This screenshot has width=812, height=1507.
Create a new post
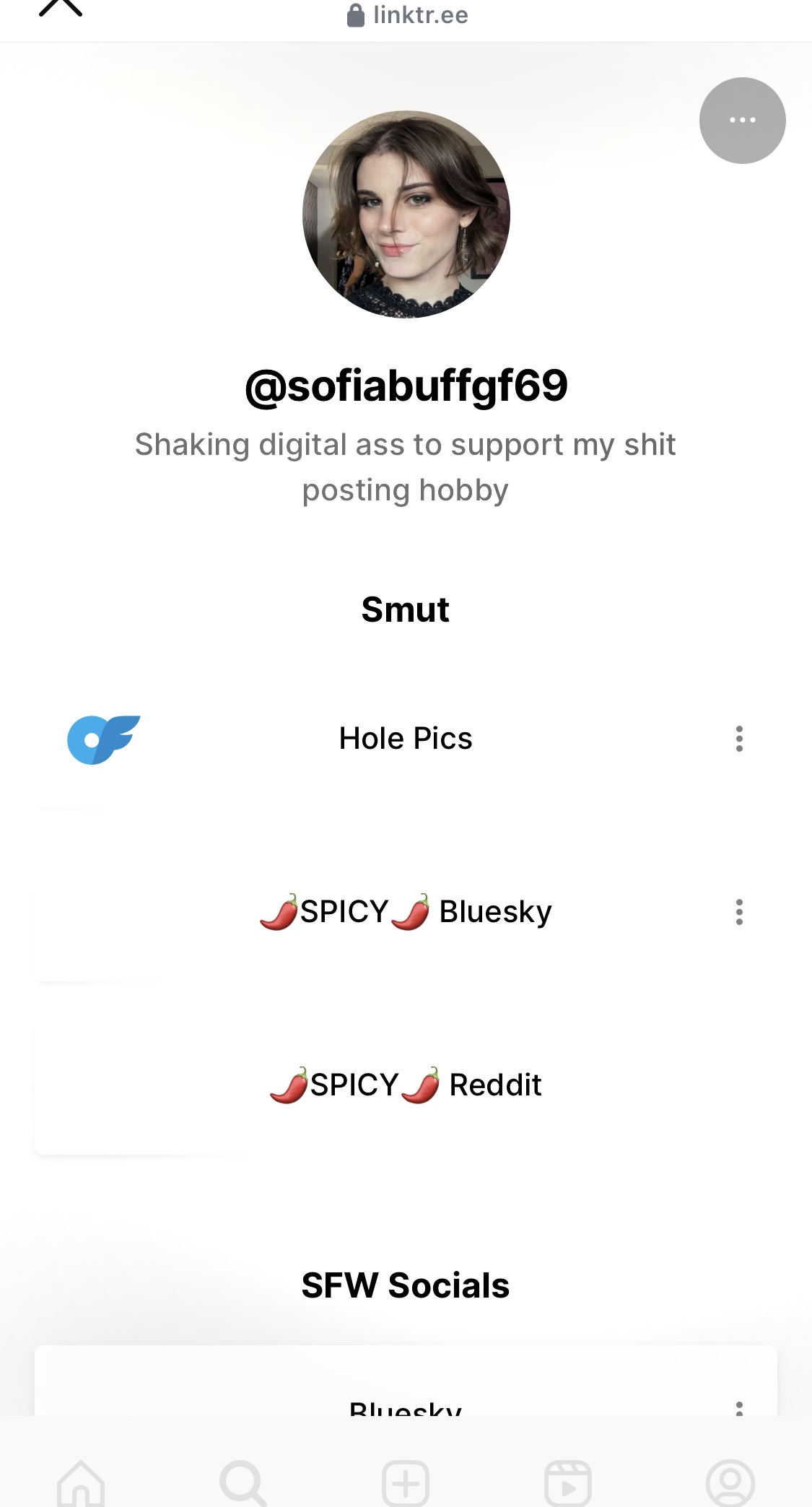coord(406,1483)
